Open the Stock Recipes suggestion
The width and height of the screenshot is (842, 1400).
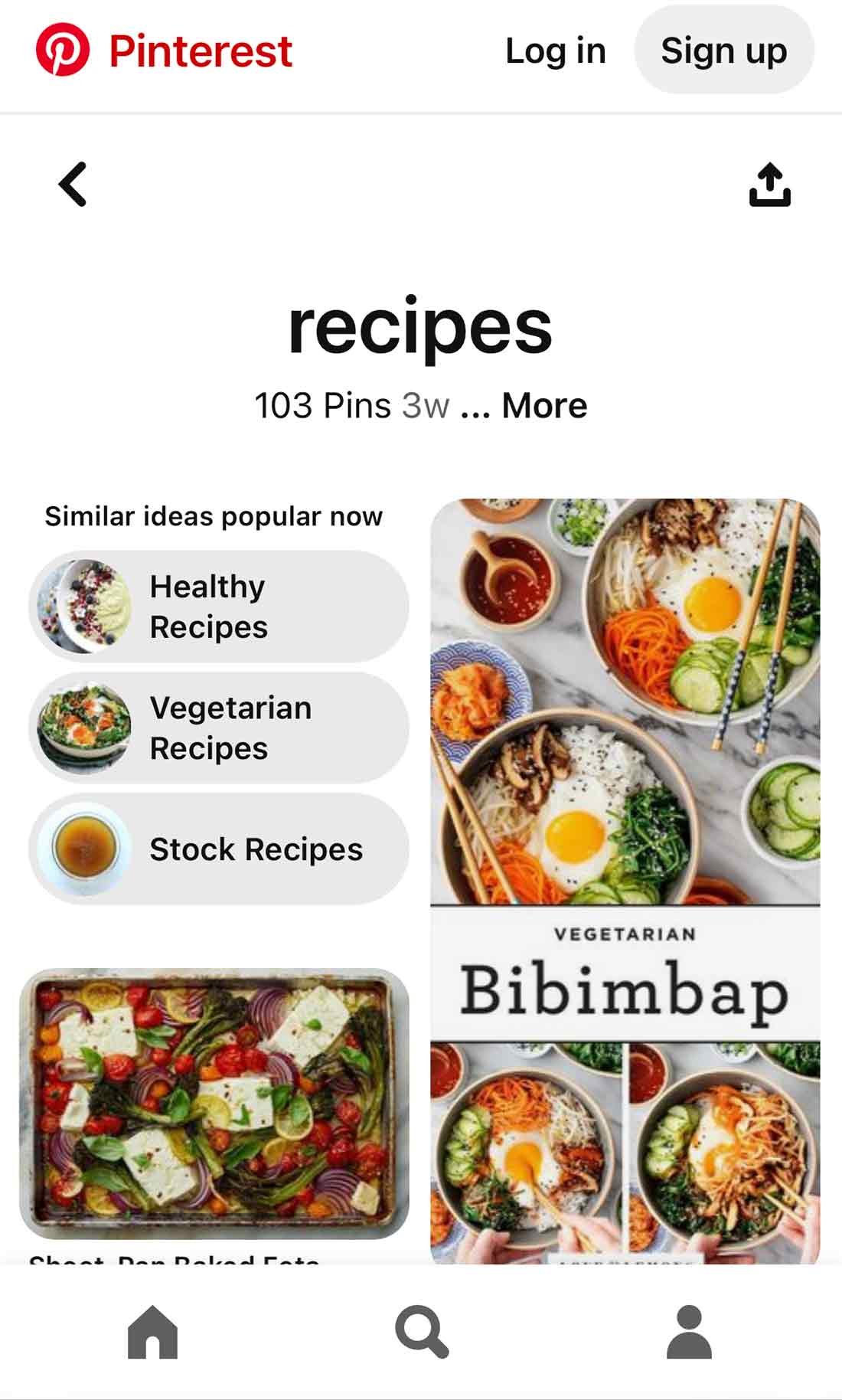click(x=219, y=849)
